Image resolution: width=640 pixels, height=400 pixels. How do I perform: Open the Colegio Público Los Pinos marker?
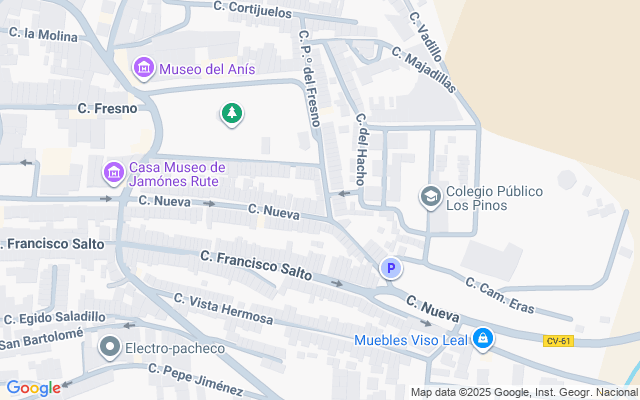[431, 197]
